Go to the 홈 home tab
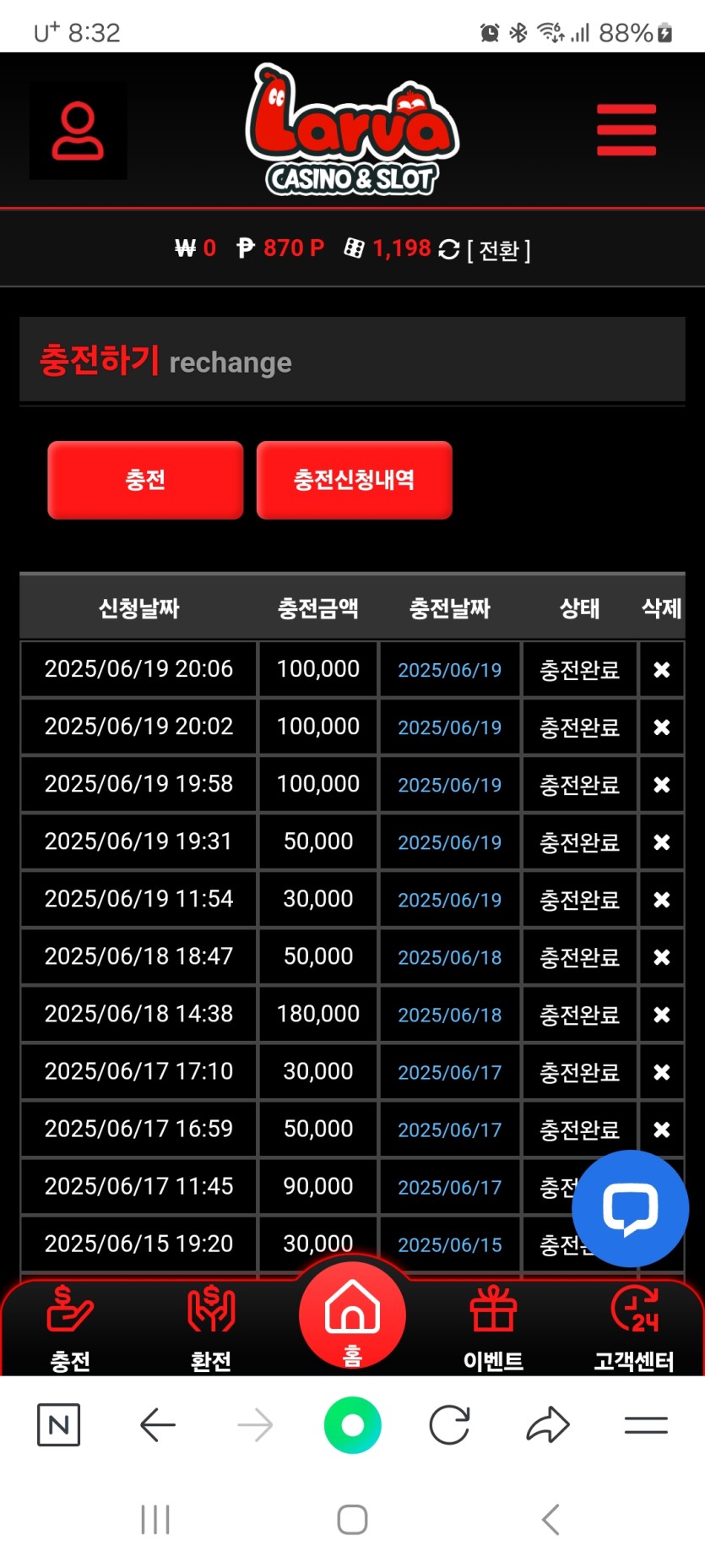 click(352, 1316)
